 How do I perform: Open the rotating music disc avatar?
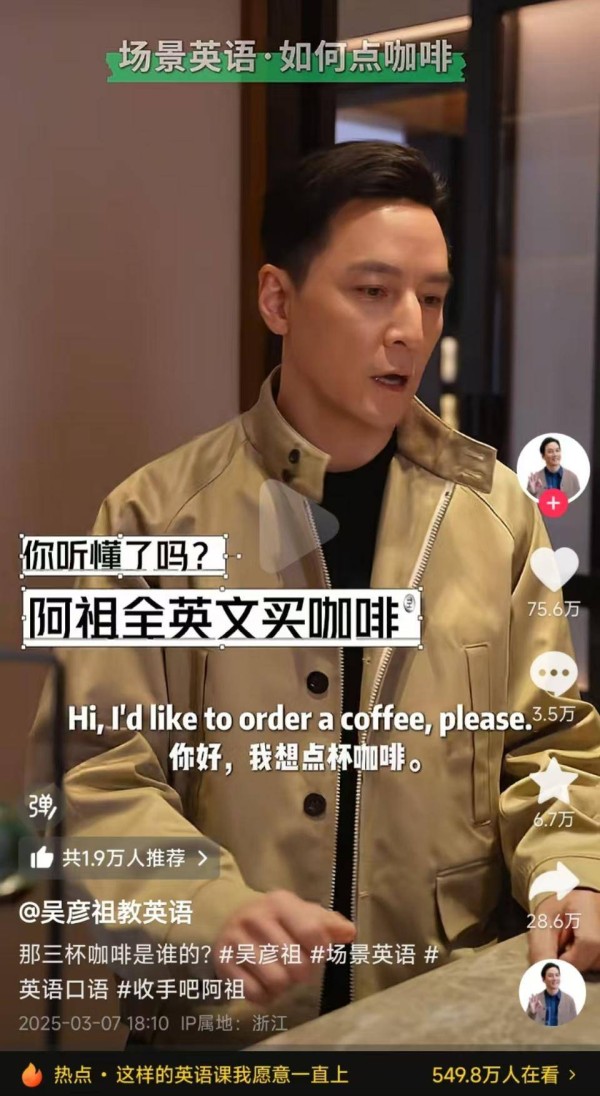pyautogui.click(x=552, y=992)
